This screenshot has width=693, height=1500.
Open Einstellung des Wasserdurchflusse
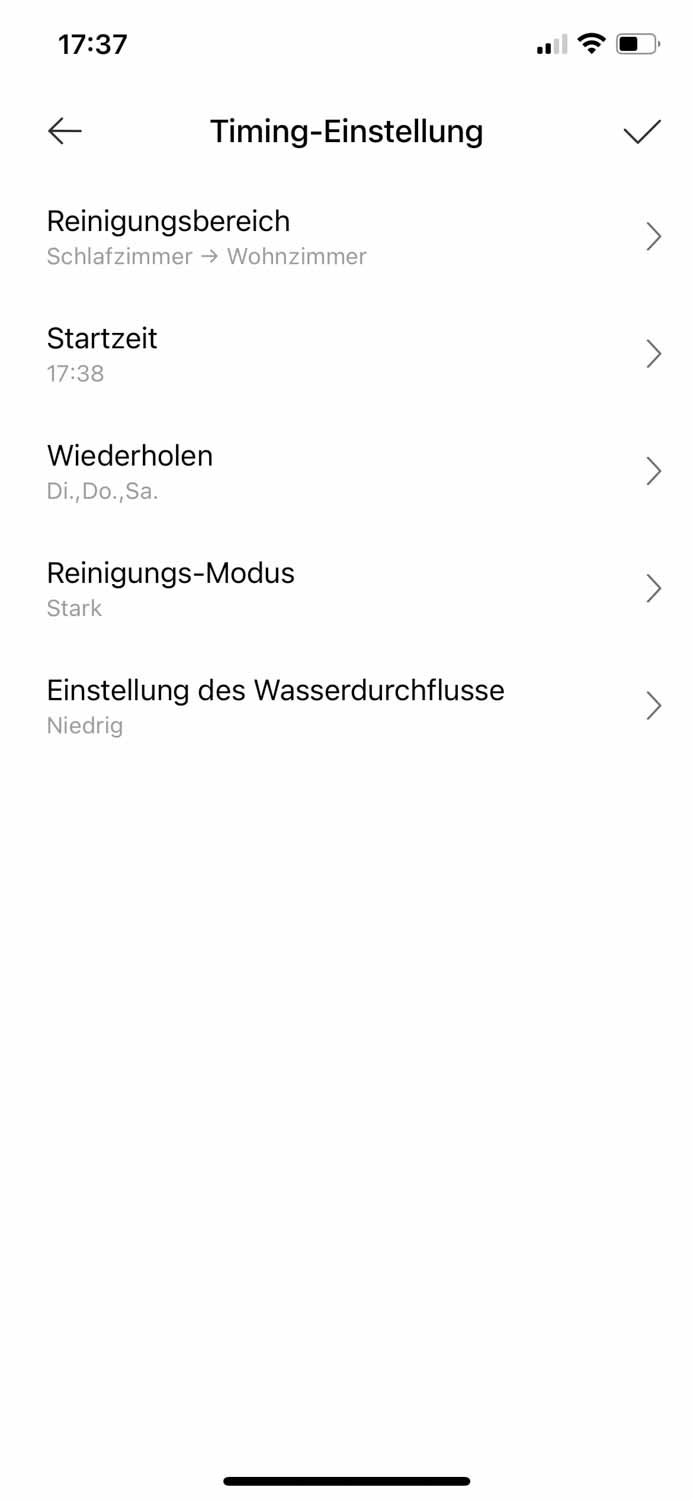pos(346,705)
